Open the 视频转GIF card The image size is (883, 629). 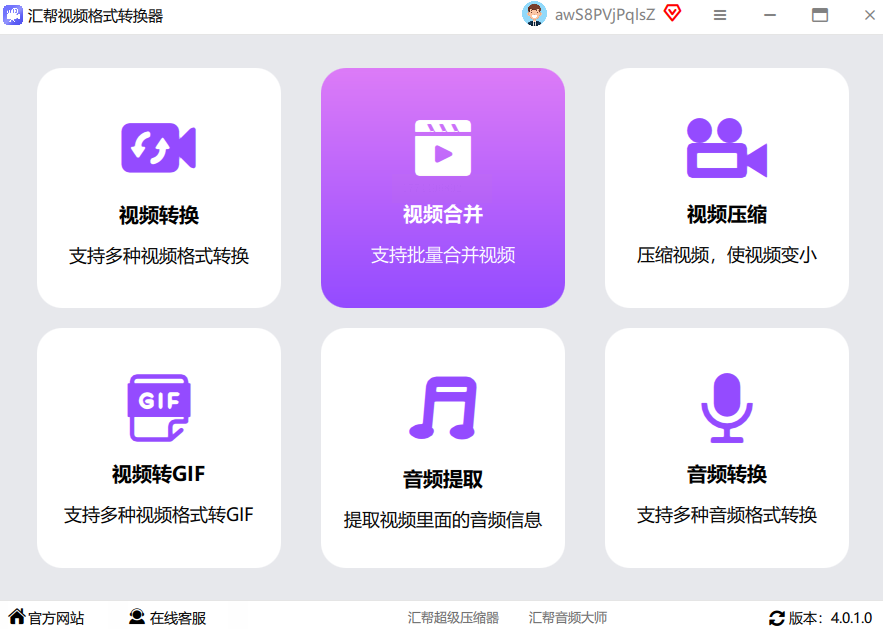pos(159,448)
